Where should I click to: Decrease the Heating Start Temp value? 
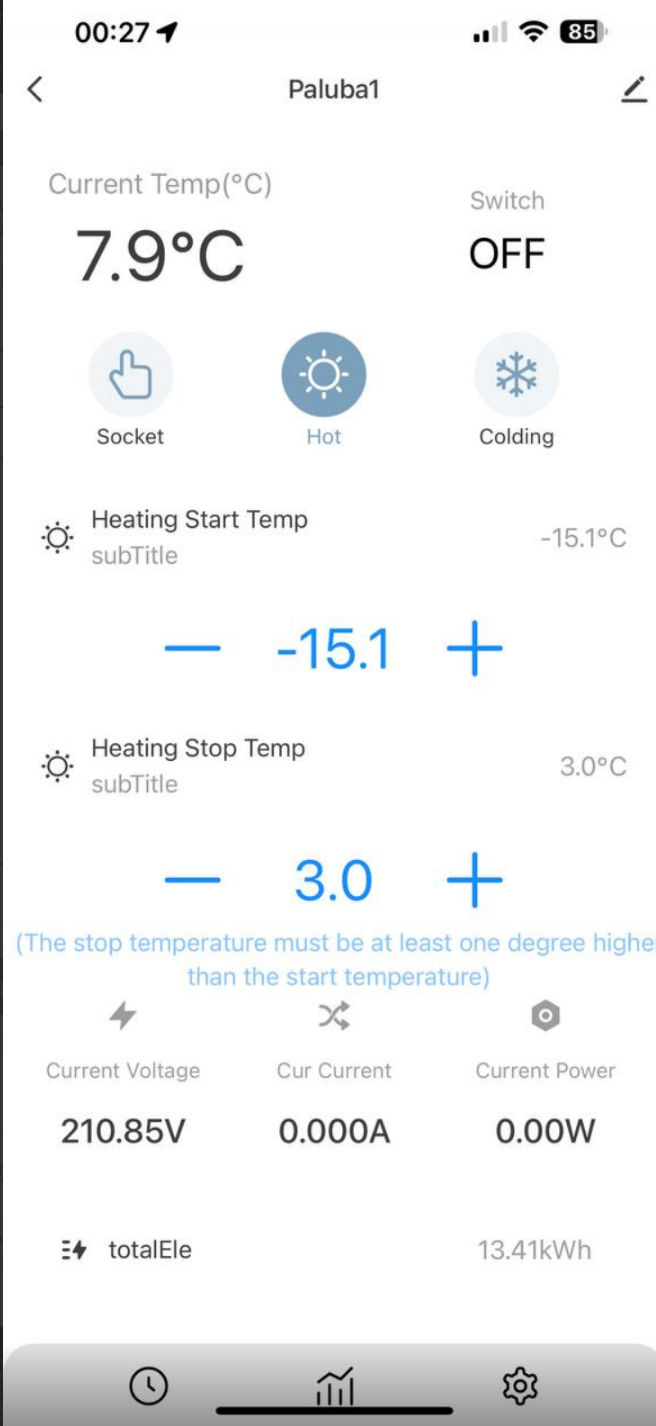coord(192,649)
